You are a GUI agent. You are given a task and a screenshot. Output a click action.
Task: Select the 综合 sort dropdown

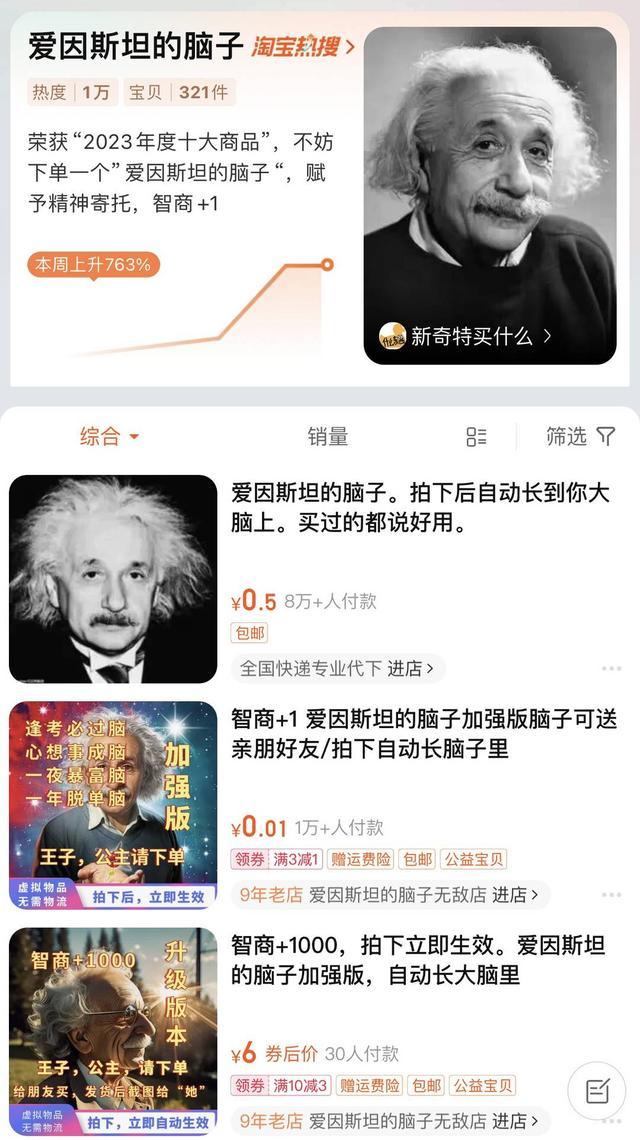[x=109, y=436]
